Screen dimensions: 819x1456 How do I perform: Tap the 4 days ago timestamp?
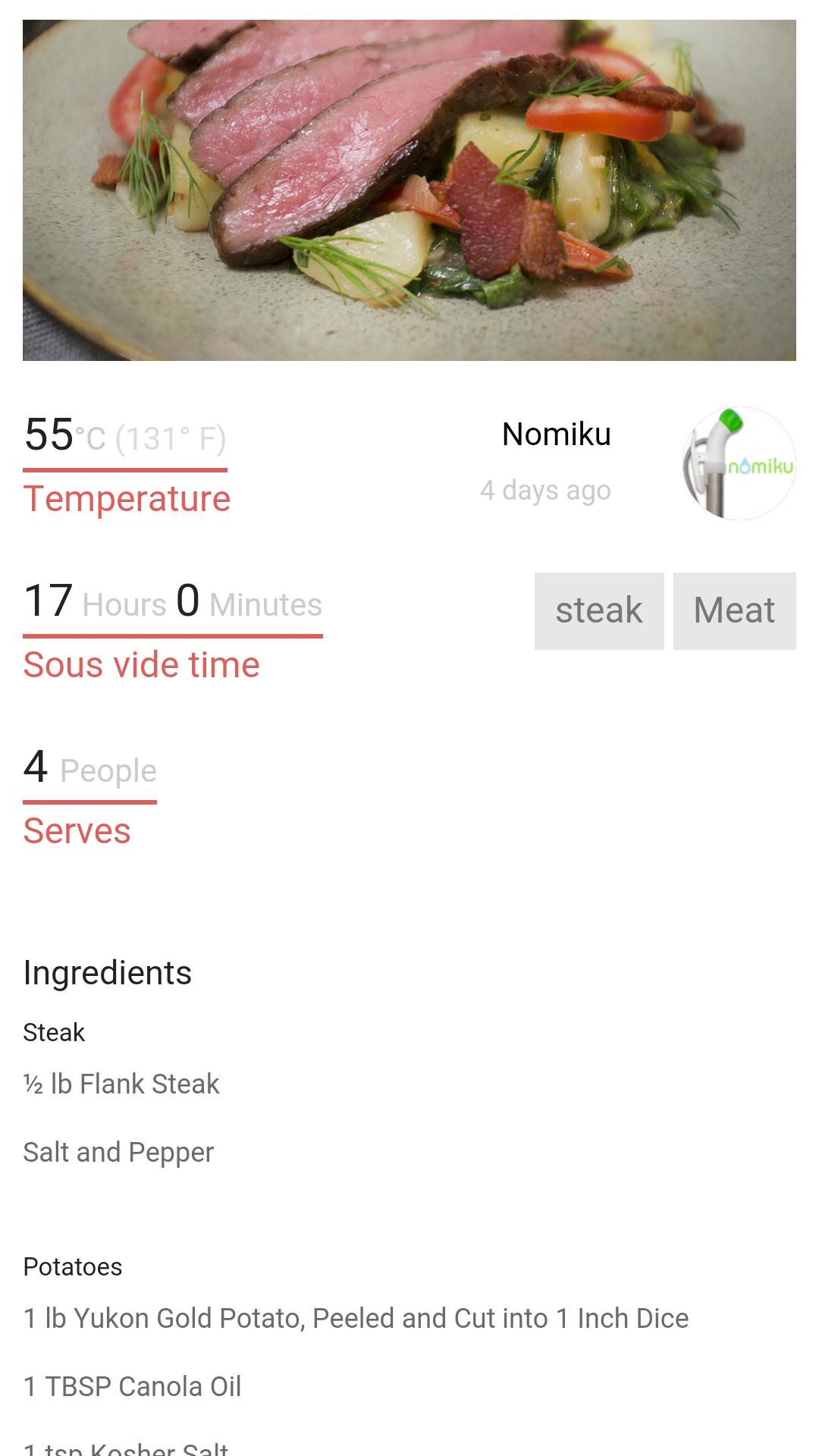point(546,490)
